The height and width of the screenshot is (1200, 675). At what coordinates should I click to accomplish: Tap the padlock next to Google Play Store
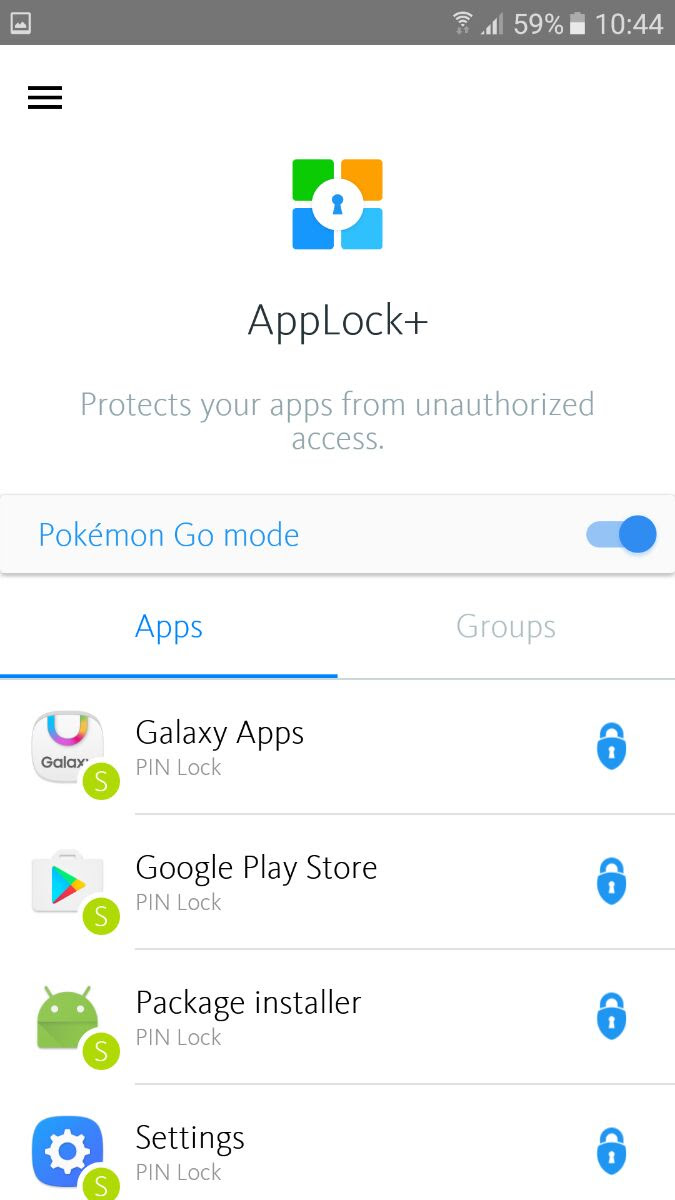611,882
